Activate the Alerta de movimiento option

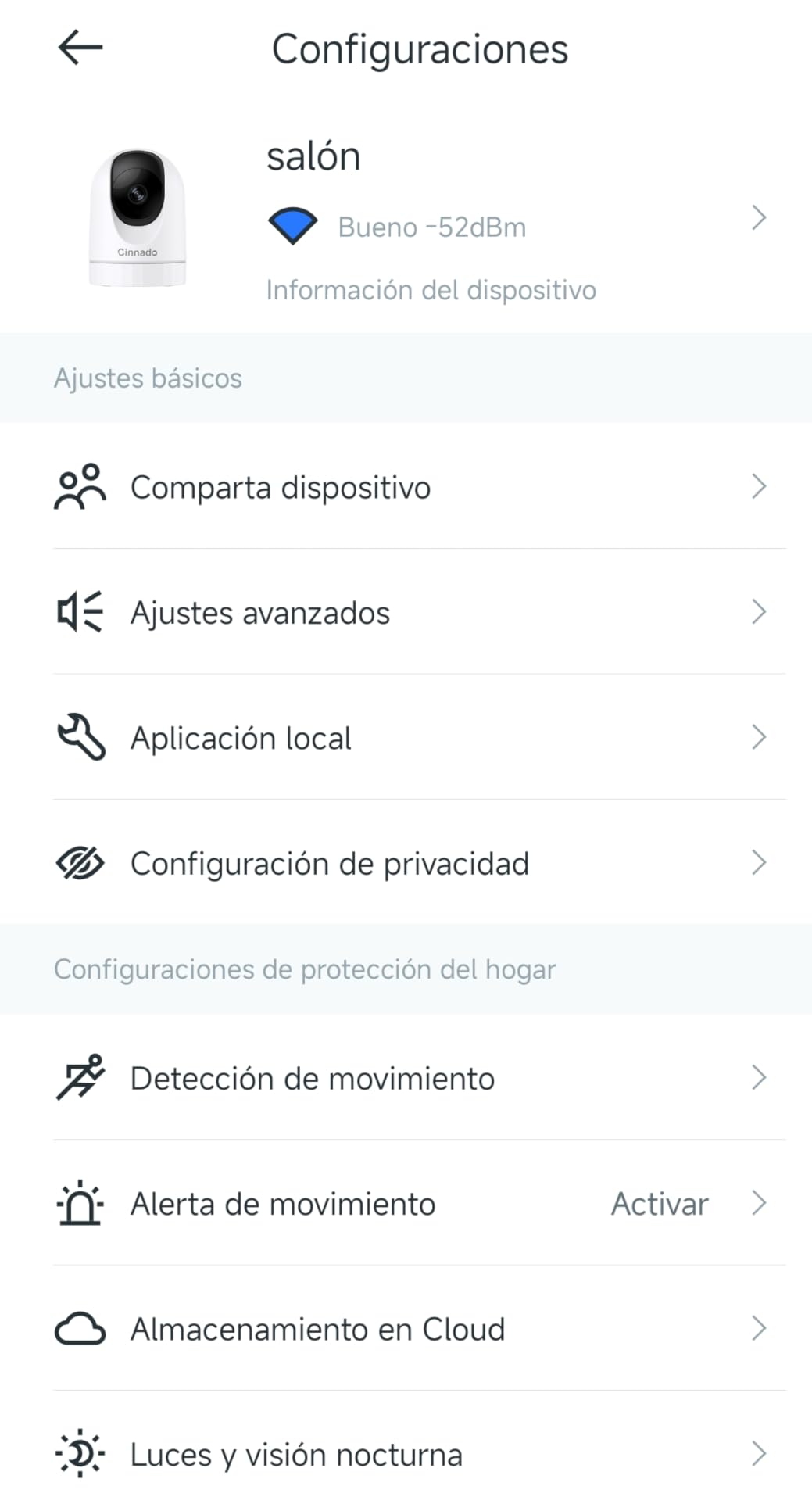tap(658, 1204)
